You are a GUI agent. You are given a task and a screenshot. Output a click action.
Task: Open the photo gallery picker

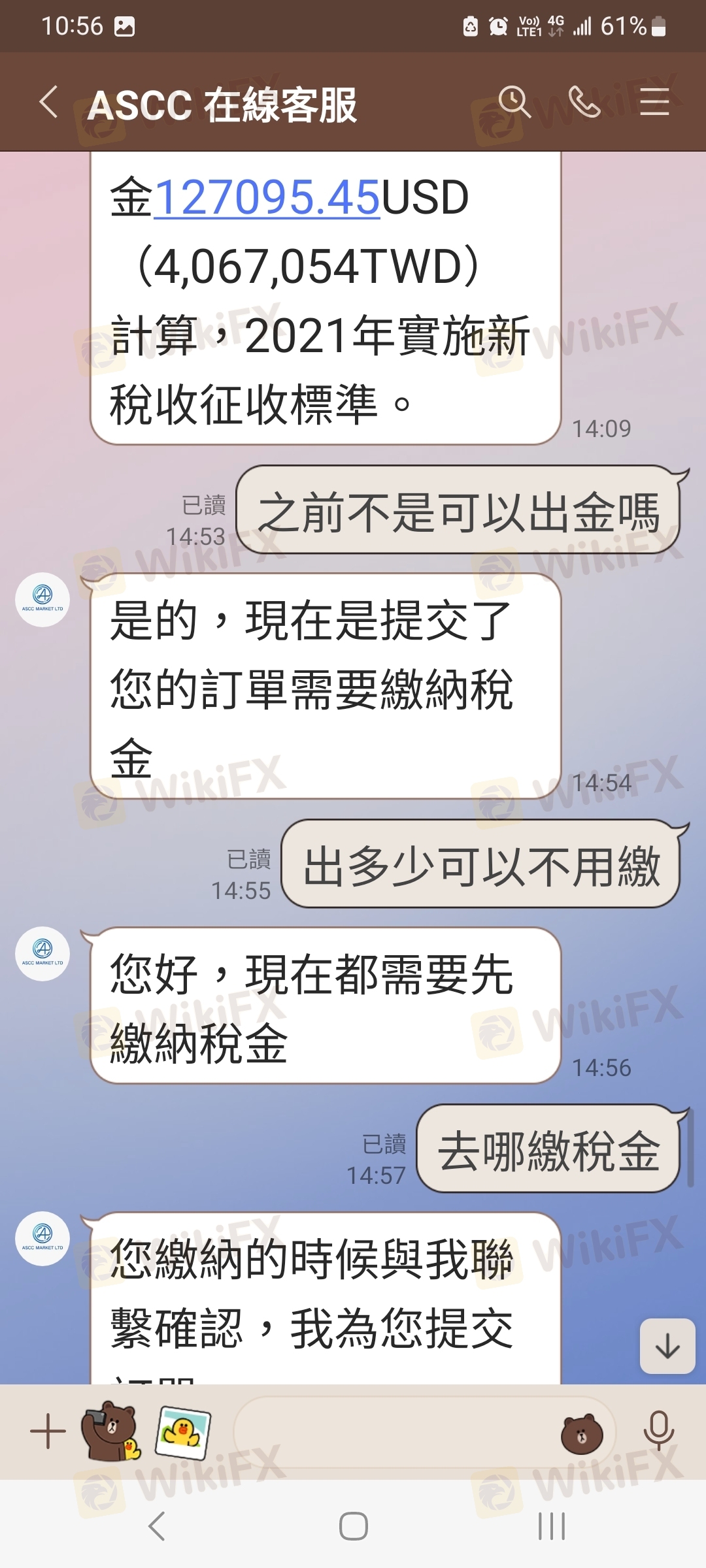point(183,1432)
